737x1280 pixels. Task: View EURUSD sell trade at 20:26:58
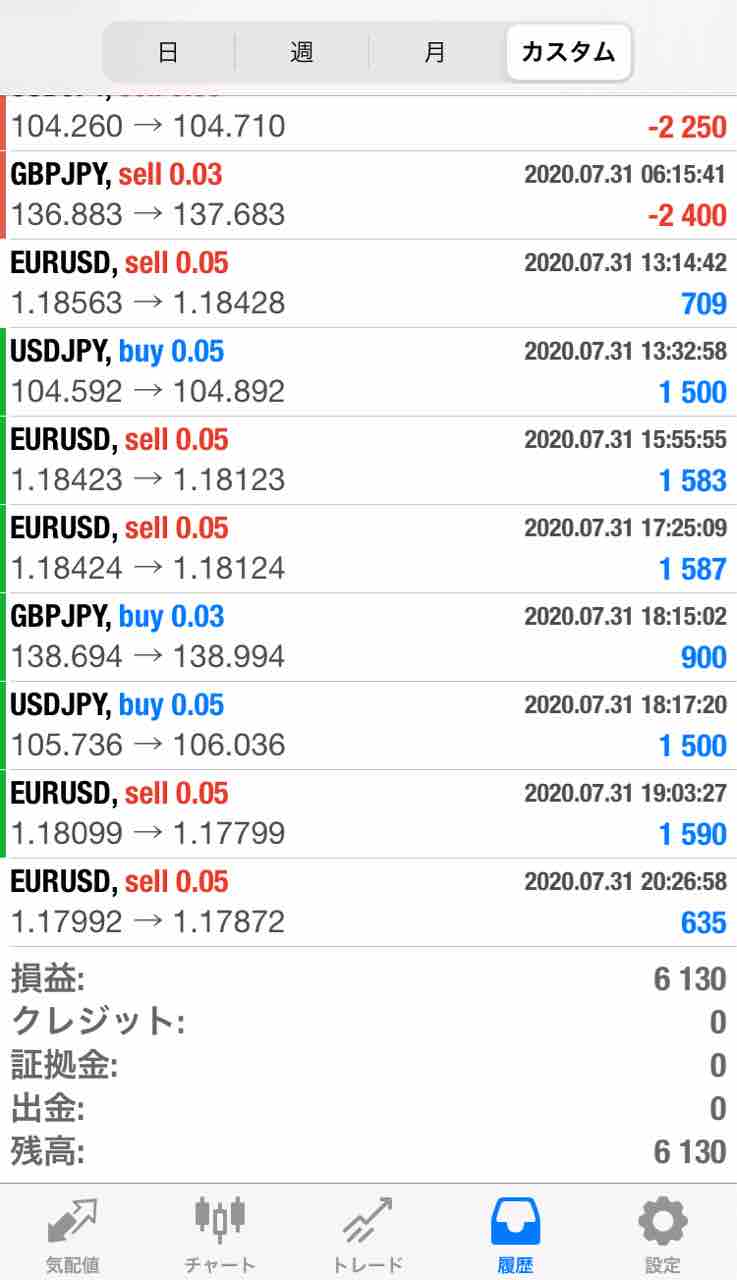(x=368, y=902)
